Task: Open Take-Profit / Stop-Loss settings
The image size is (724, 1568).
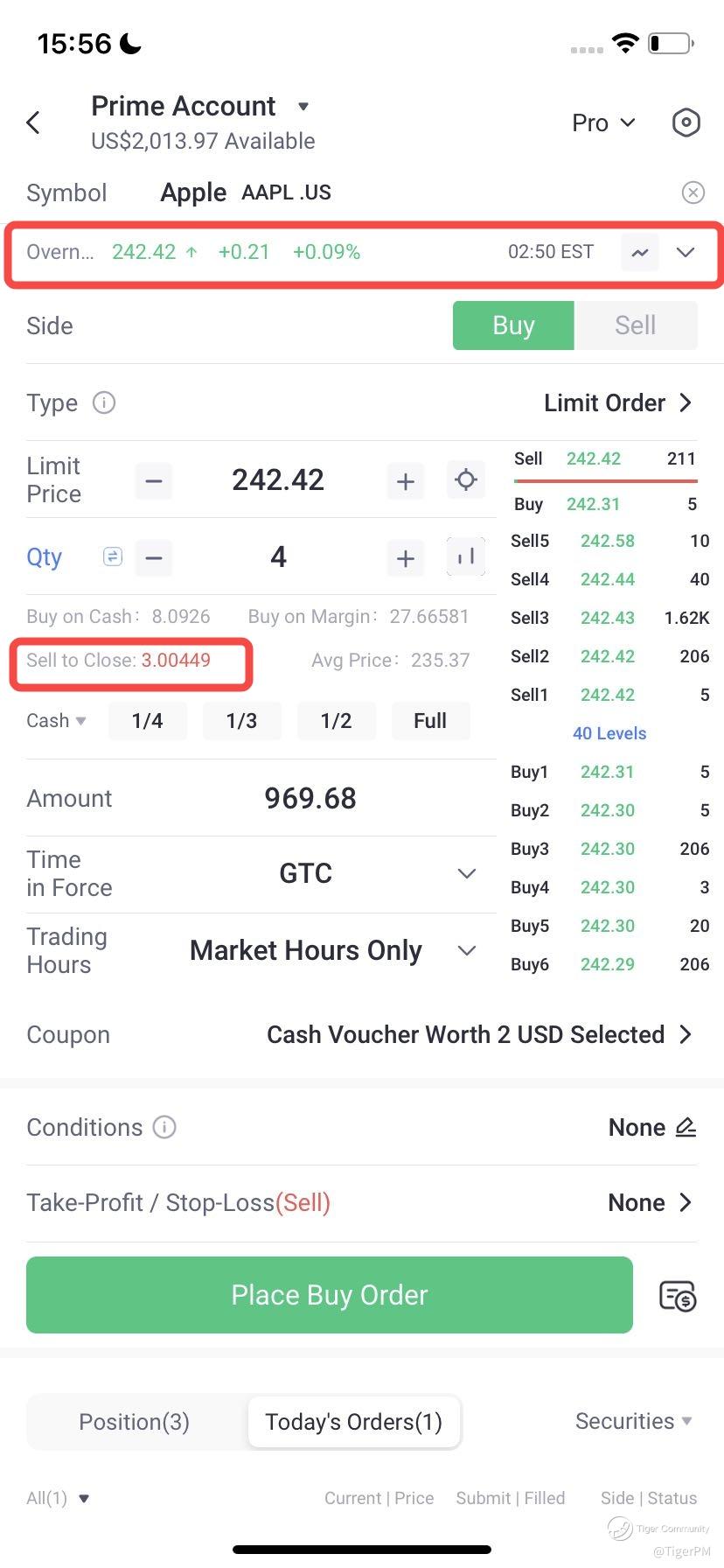Action: 362,1203
